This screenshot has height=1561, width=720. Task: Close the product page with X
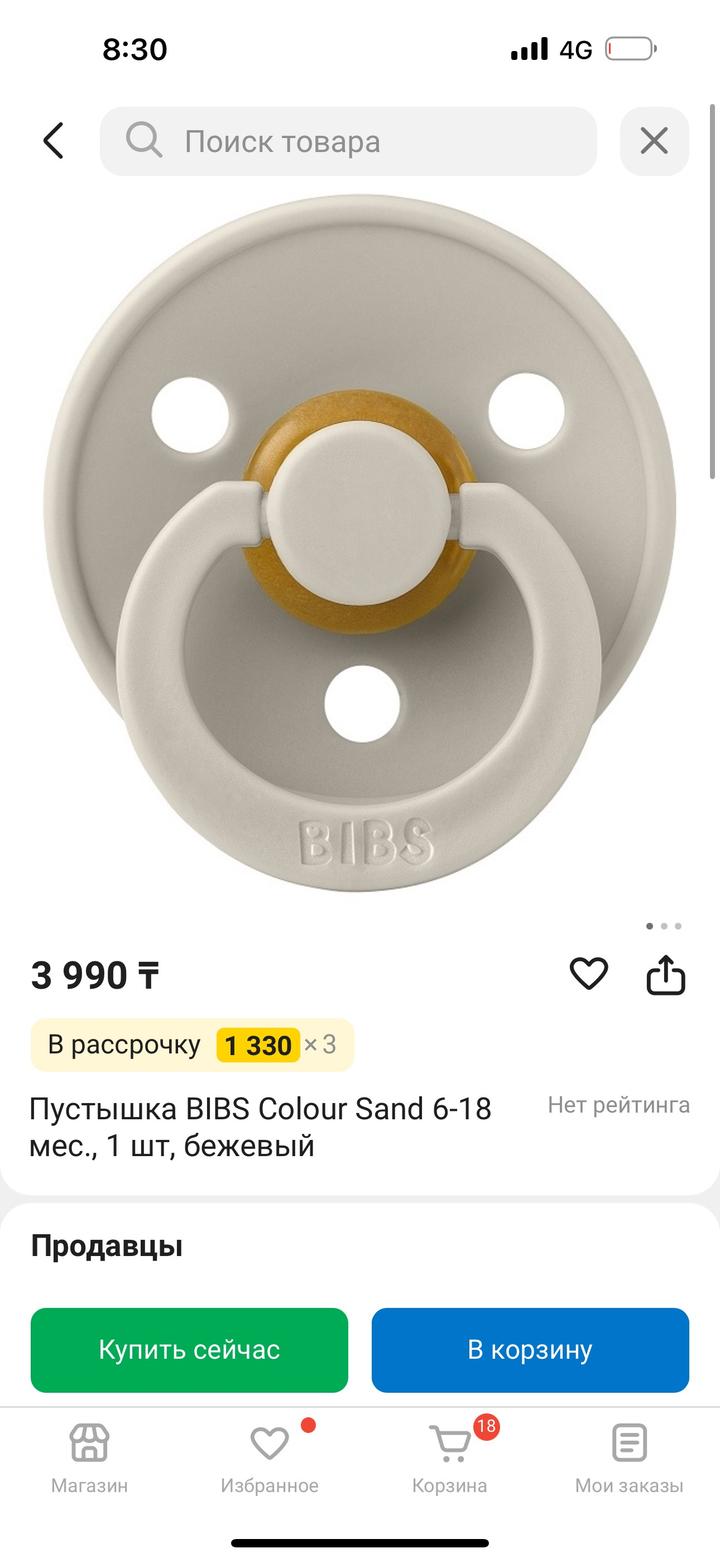point(654,141)
